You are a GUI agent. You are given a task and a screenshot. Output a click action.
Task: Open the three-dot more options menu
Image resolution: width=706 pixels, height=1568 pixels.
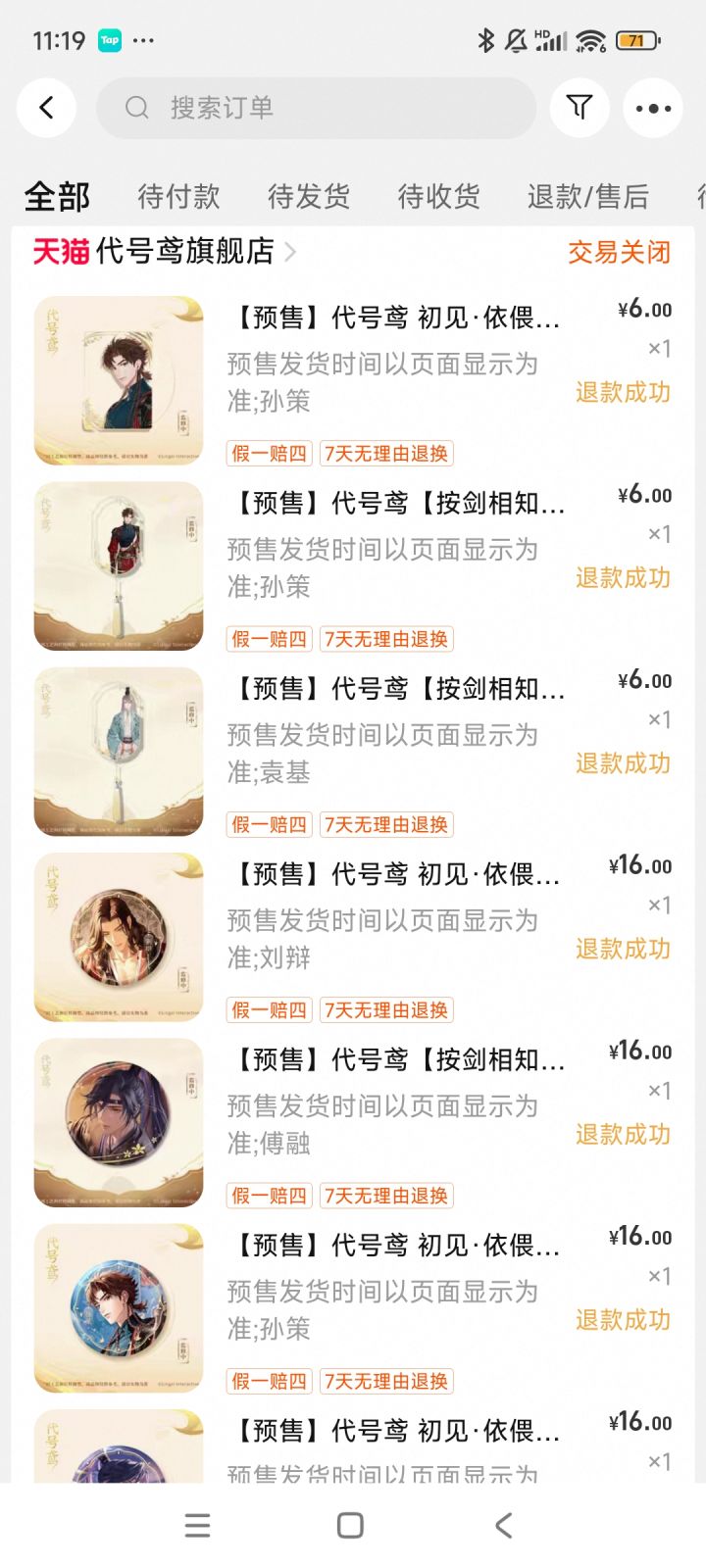653,108
